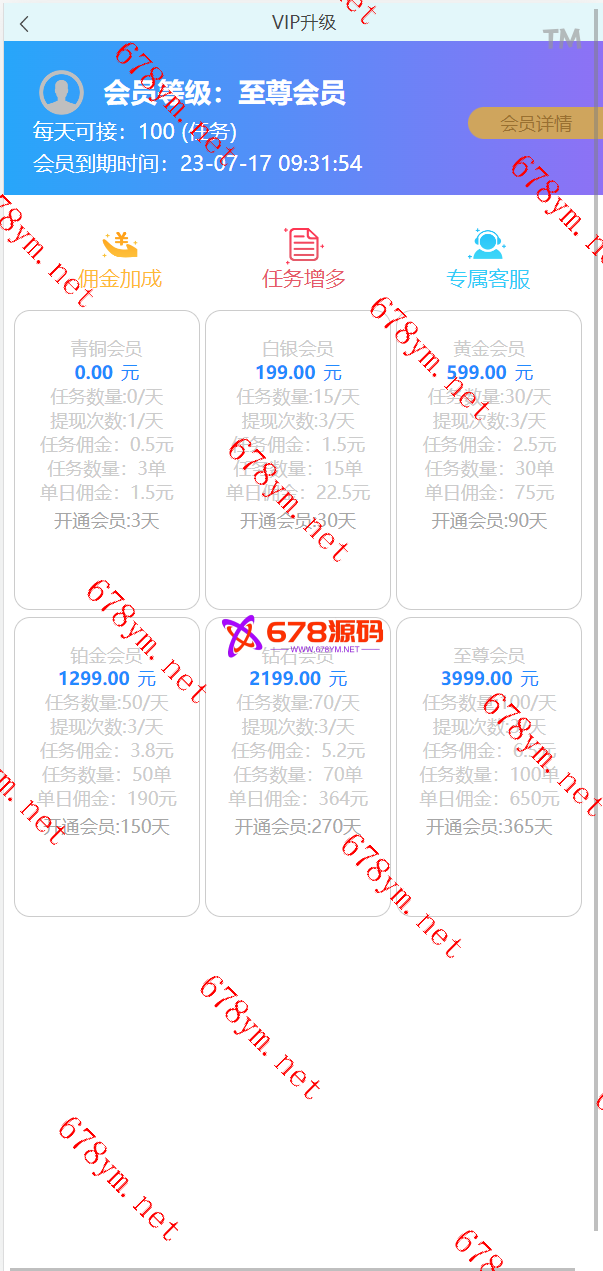Open 会员详情 button
This screenshot has height=1271, width=603.
click(535, 123)
